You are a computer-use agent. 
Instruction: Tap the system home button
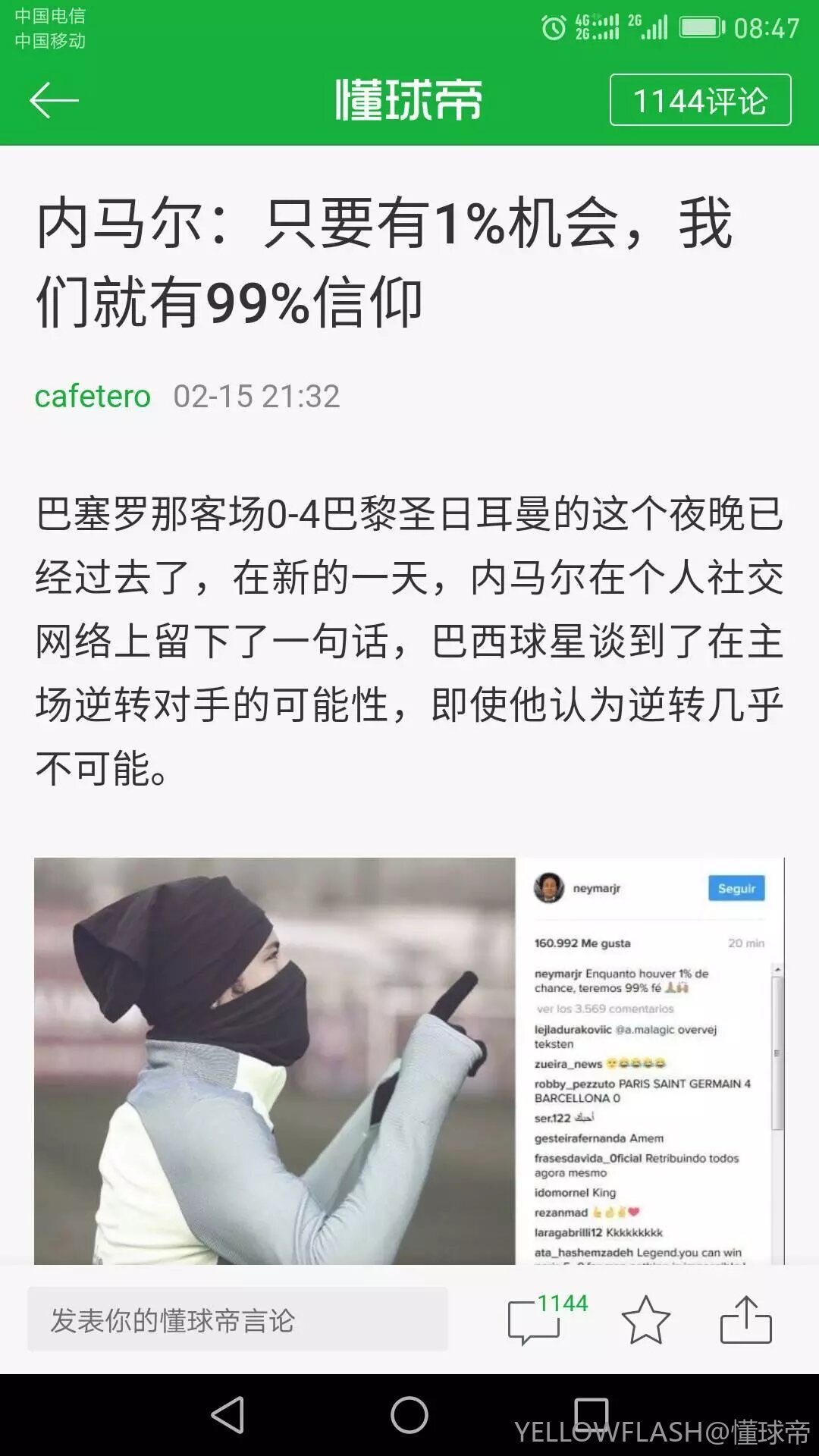pos(409,1415)
